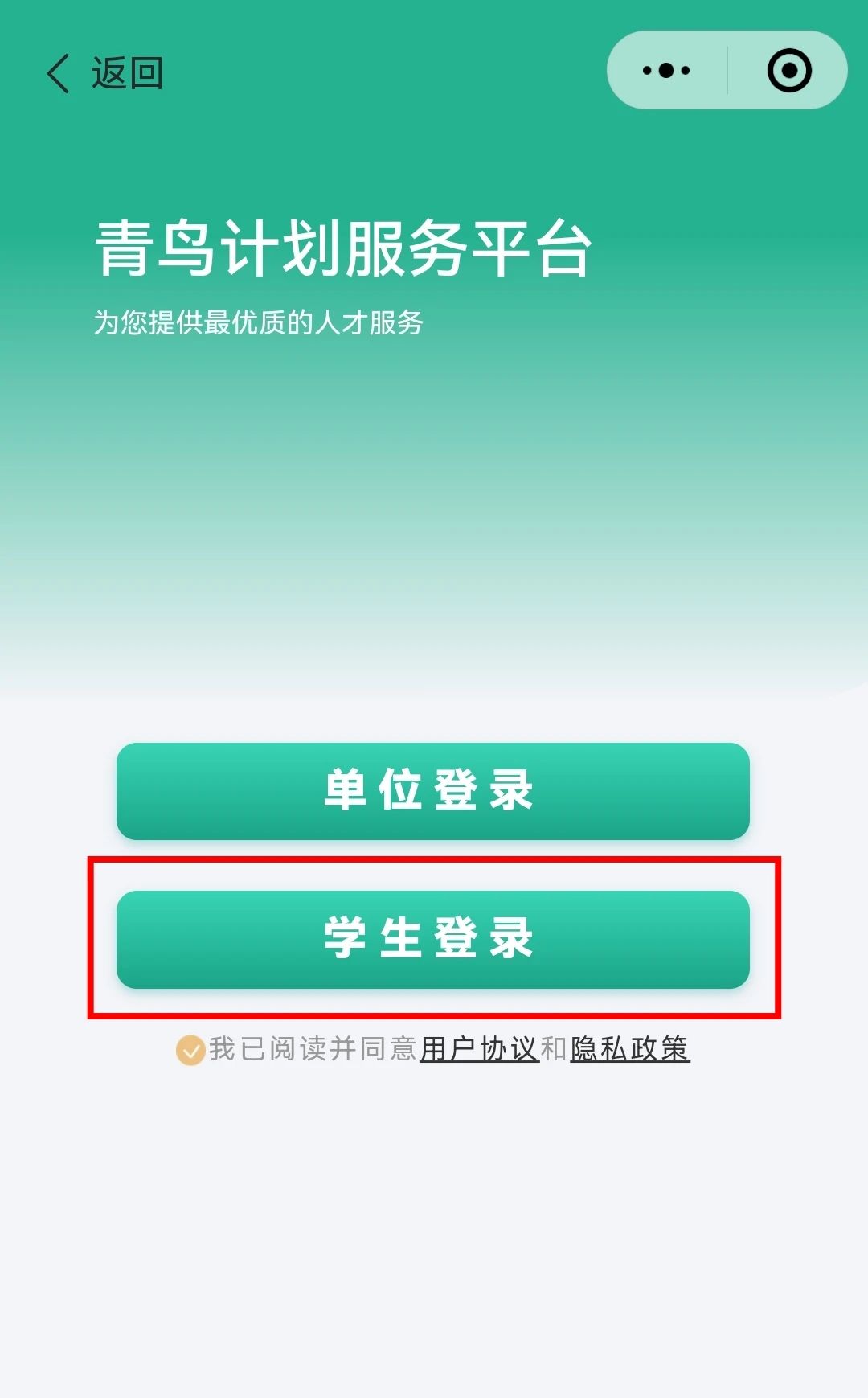
Task: Select 学生登录 to sign in
Action: coord(432,939)
